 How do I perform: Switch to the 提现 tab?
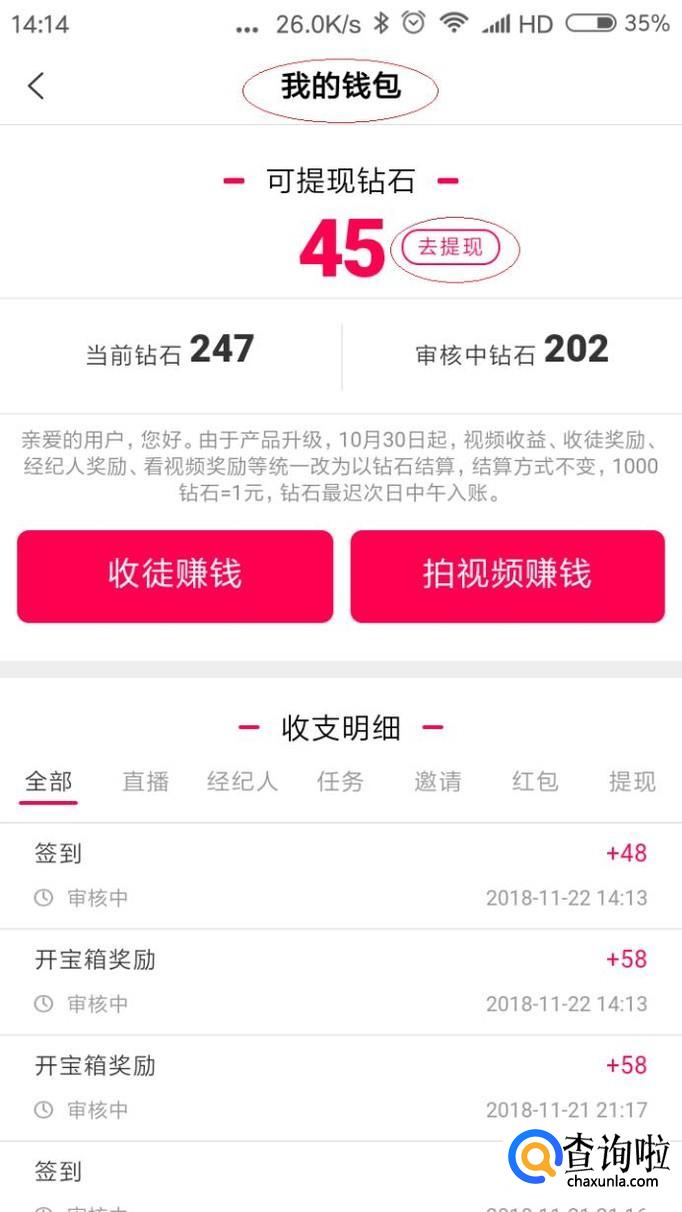coord(632,782)
